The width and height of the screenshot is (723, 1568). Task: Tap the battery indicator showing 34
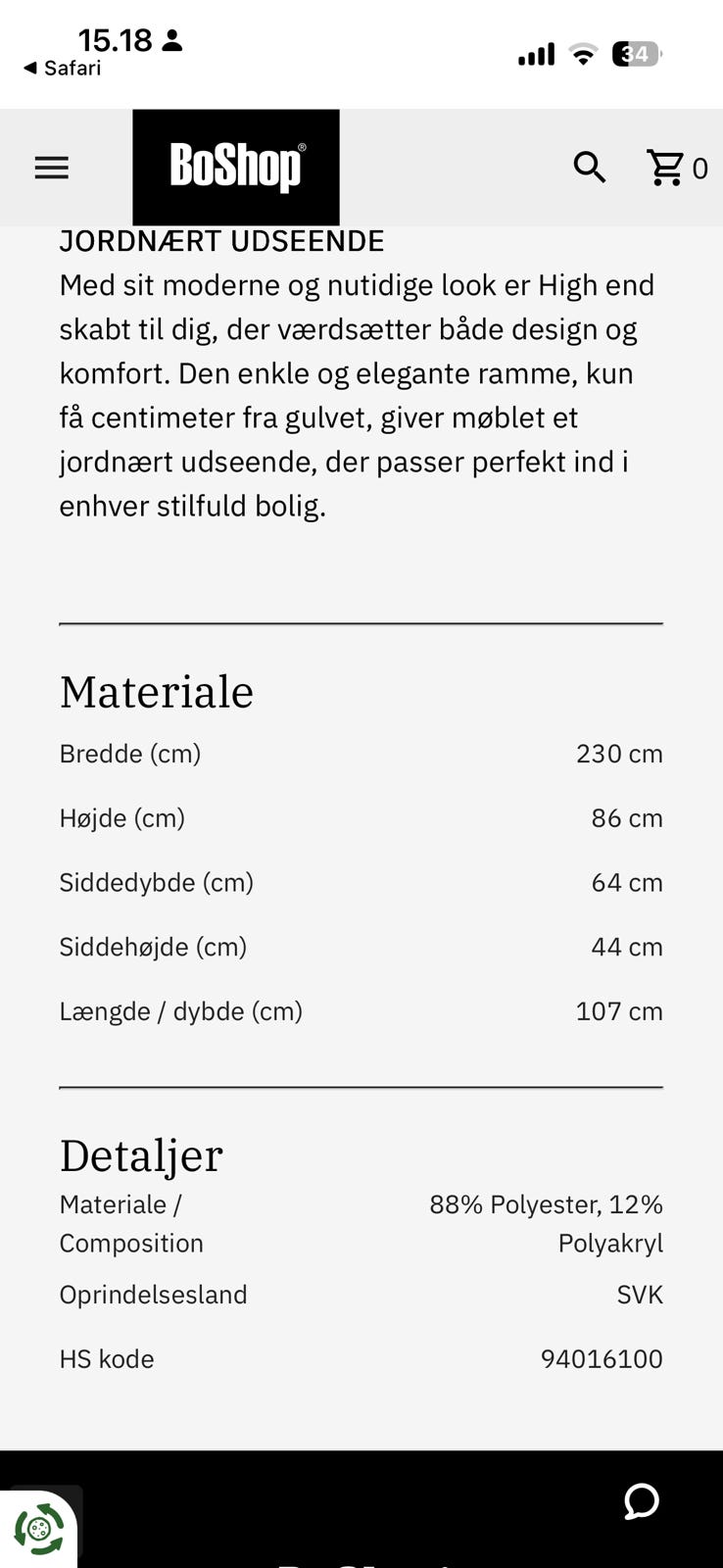click(x=635, y=54)
